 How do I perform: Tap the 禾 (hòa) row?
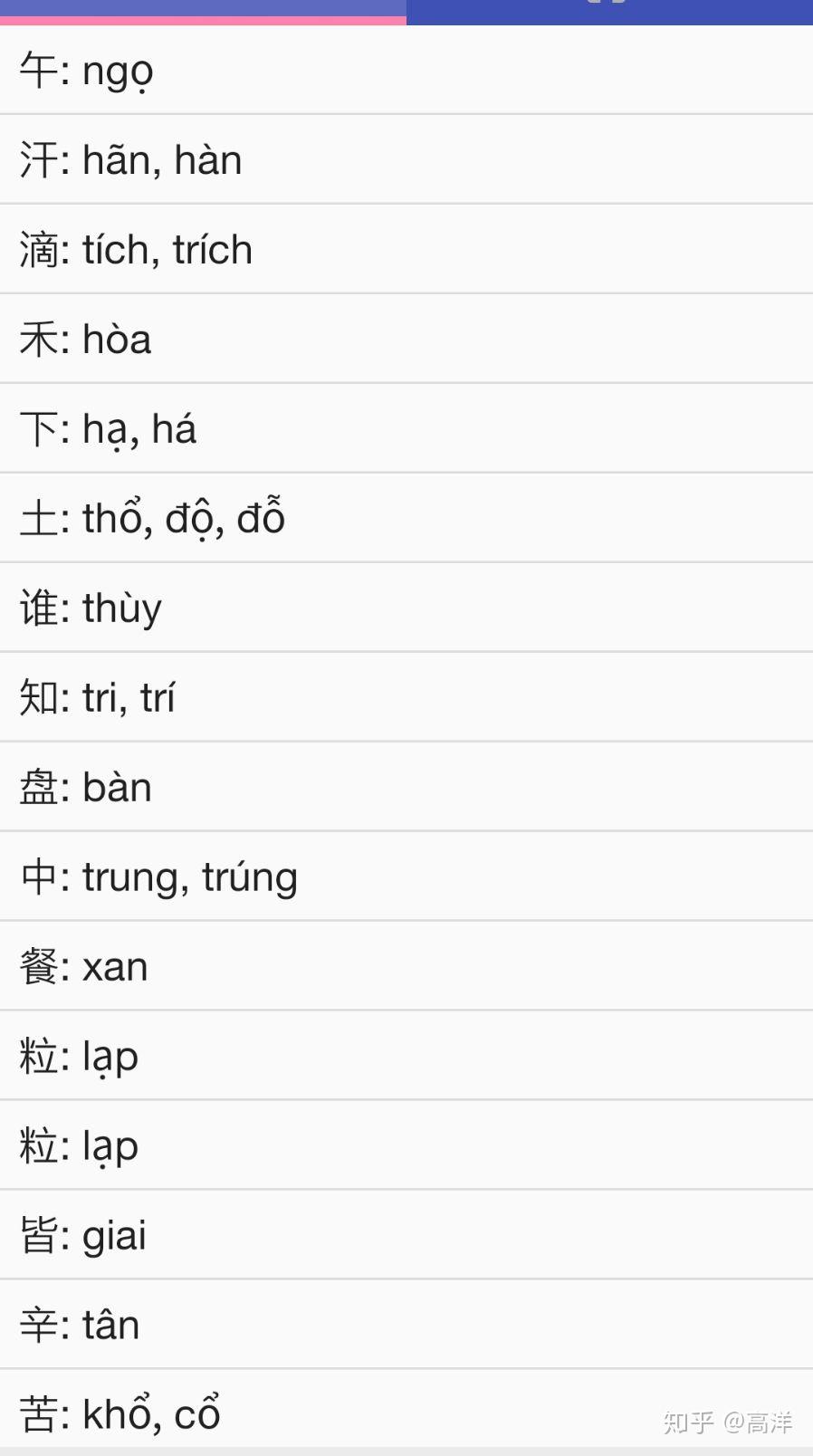click(x=406, y=340)
